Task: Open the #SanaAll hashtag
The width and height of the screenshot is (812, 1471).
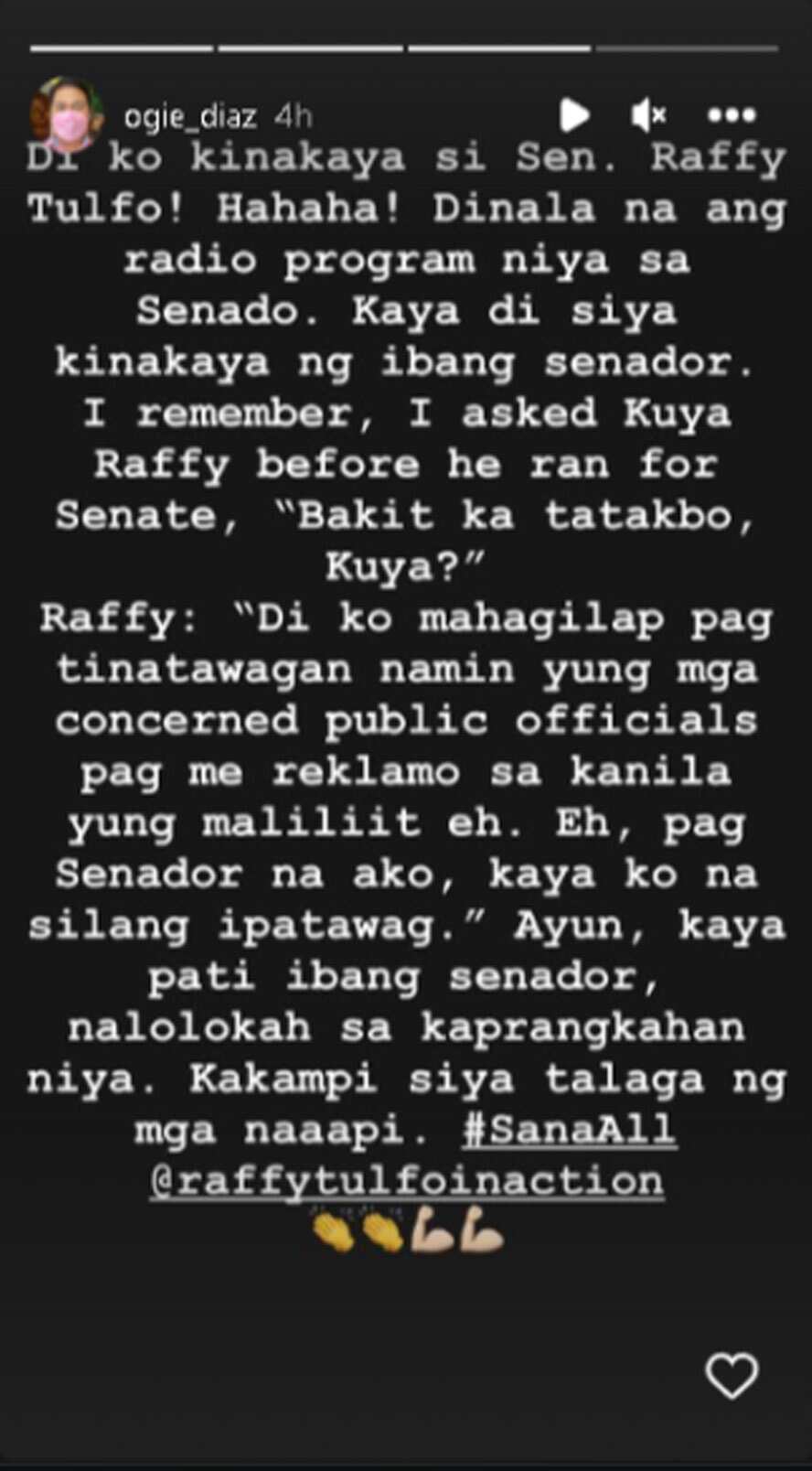Action: pos(570,1131)
